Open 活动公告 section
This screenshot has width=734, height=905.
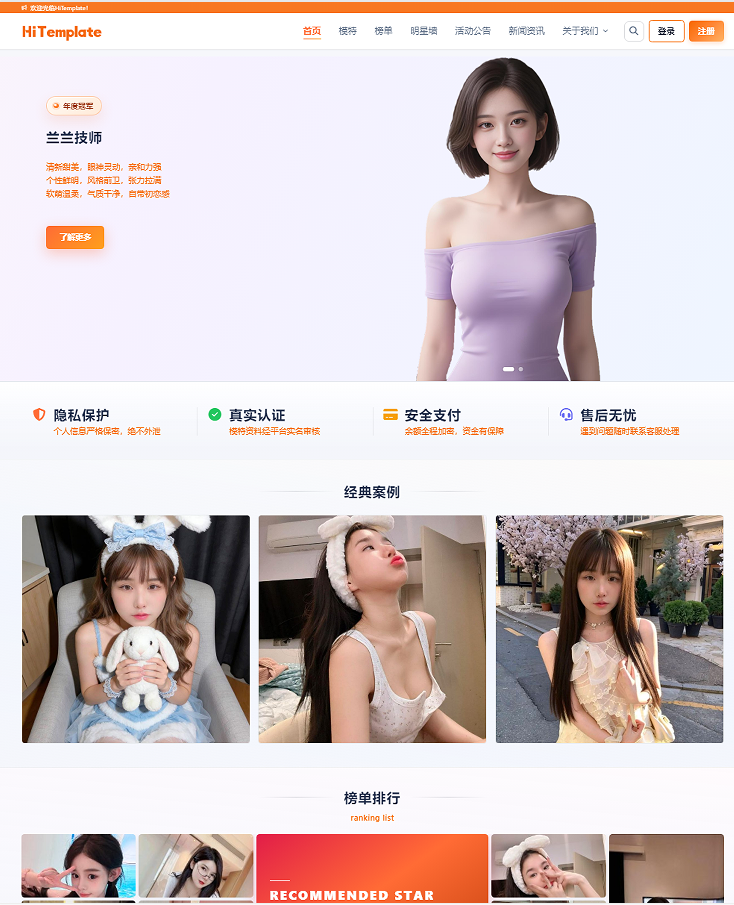pyautogui.click(x=472, y=31)
